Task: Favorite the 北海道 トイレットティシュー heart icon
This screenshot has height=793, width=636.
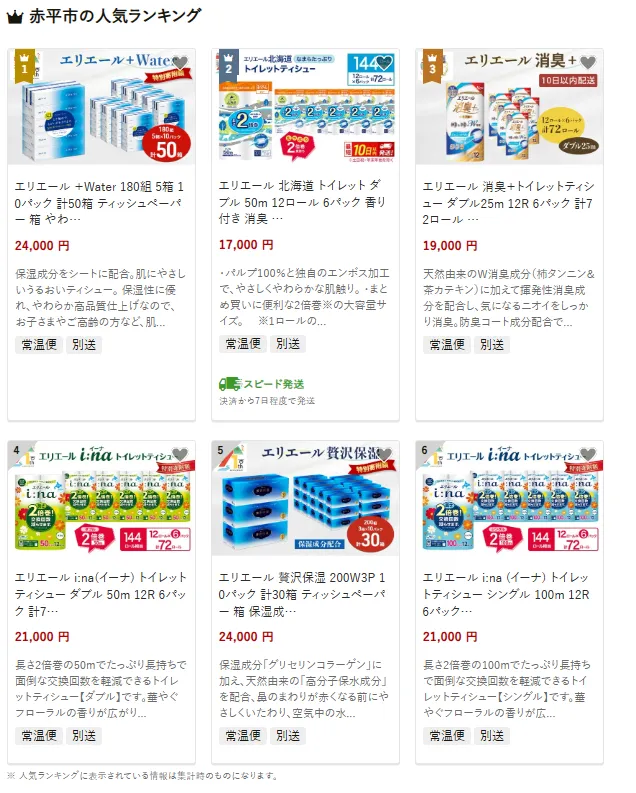Action: tap(384, 63)
